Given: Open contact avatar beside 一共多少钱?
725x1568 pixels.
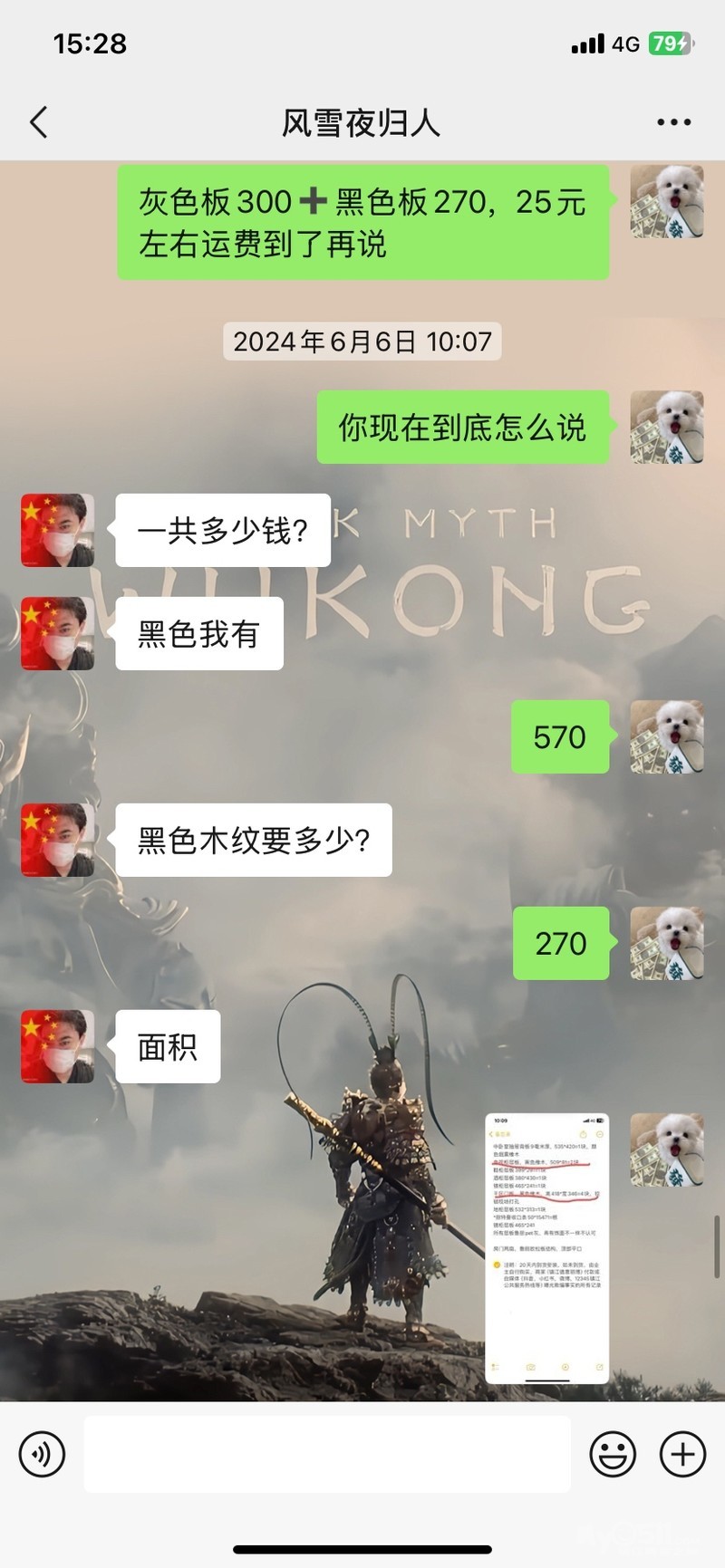Looking at the screenshot, I should [x=58, y=530].
